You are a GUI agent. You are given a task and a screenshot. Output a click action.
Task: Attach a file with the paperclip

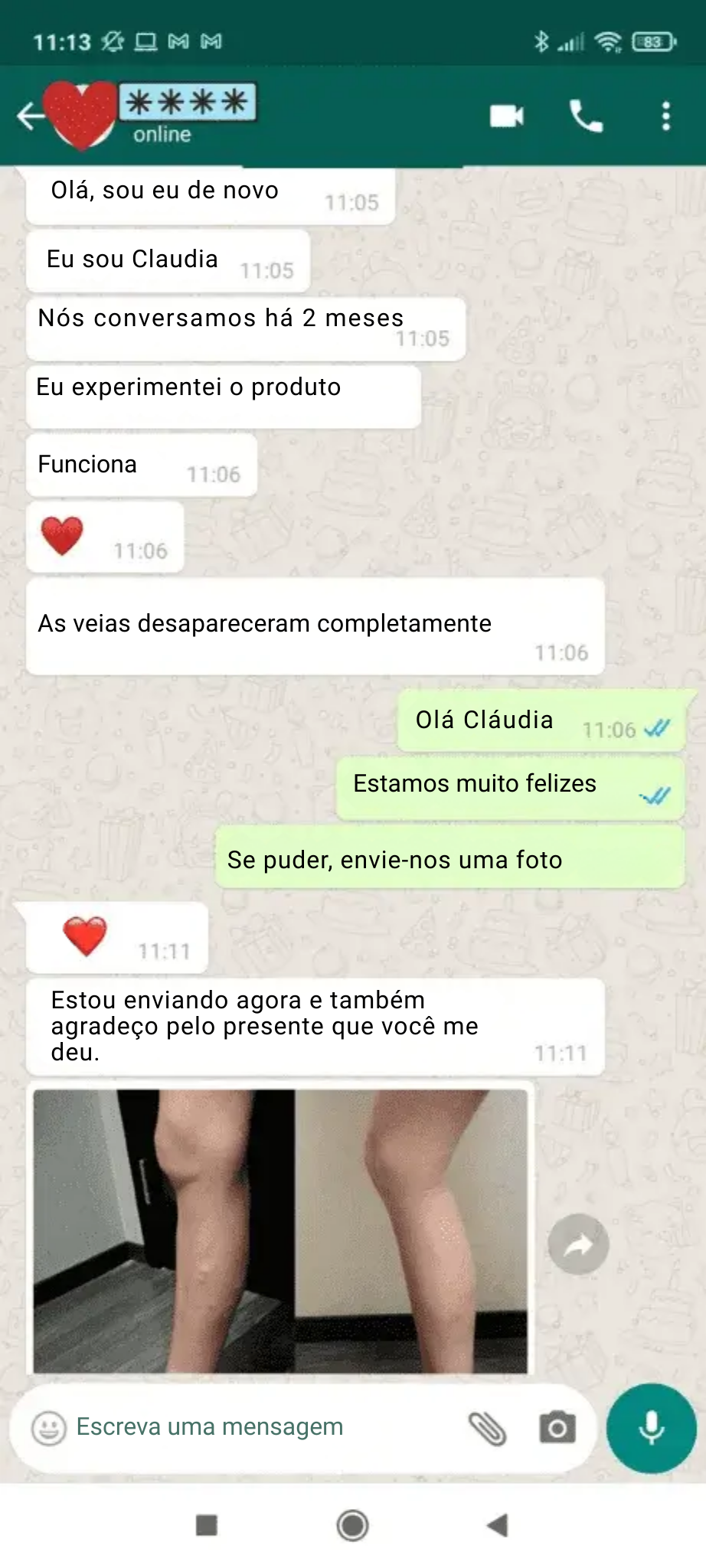coord(487,1428)
